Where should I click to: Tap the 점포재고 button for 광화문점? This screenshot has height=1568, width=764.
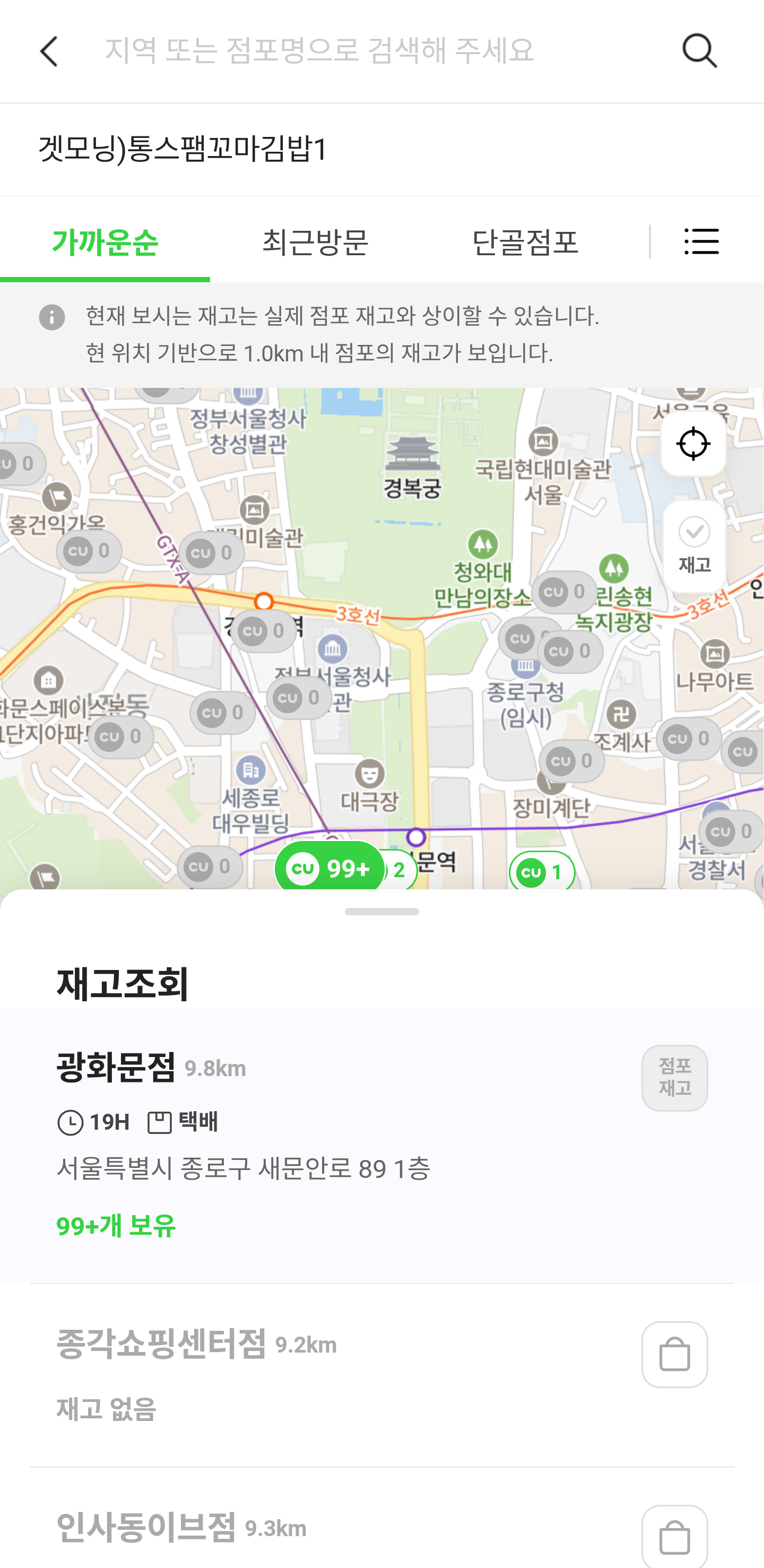click(674, 1078)
